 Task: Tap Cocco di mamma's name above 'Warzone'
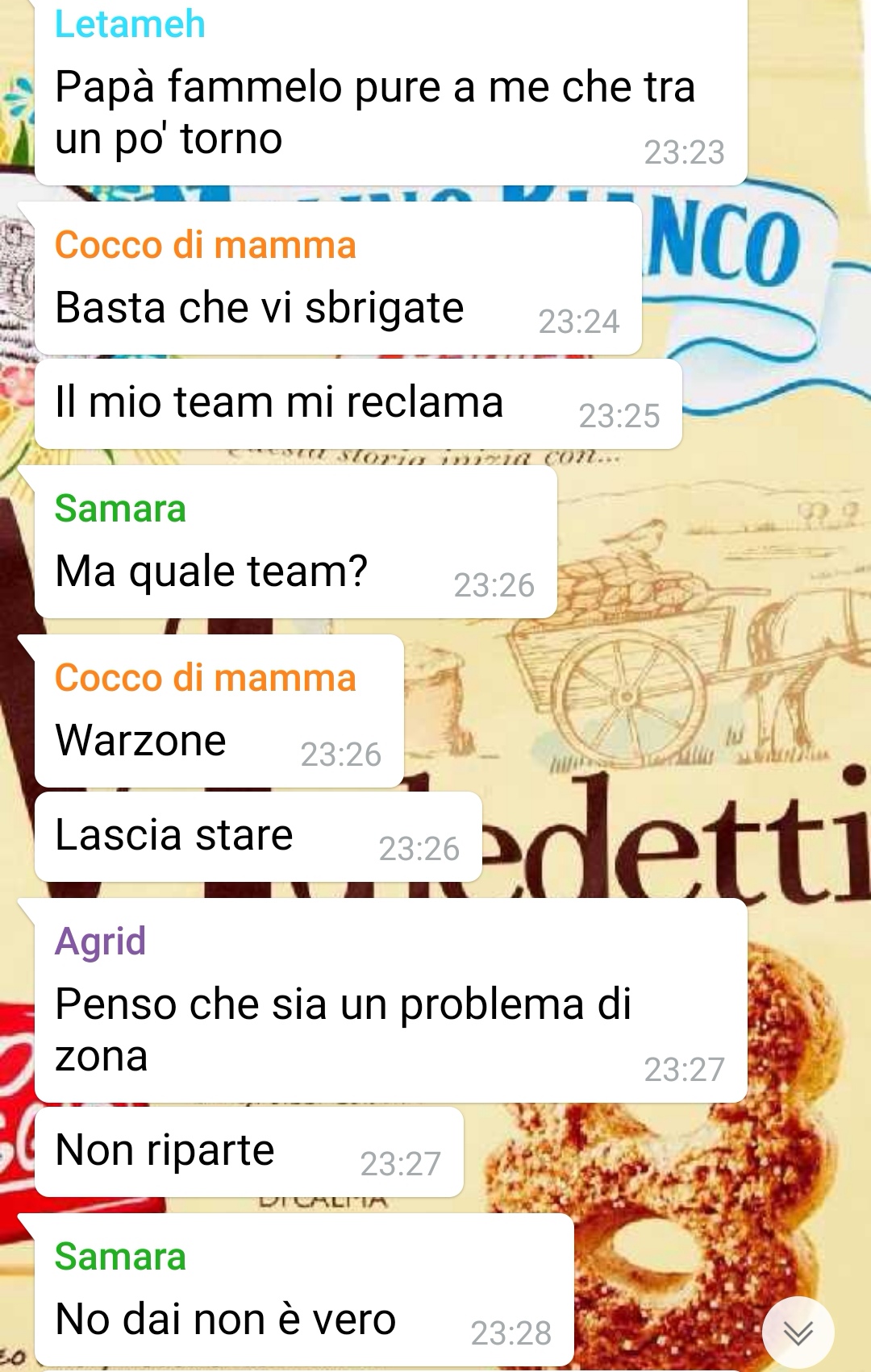[205, 678]
